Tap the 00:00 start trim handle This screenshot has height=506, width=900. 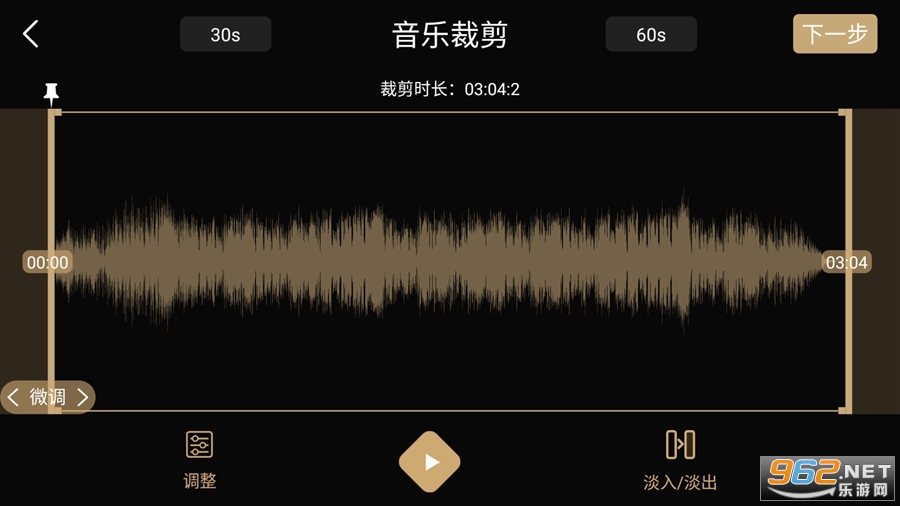[48, 262]
